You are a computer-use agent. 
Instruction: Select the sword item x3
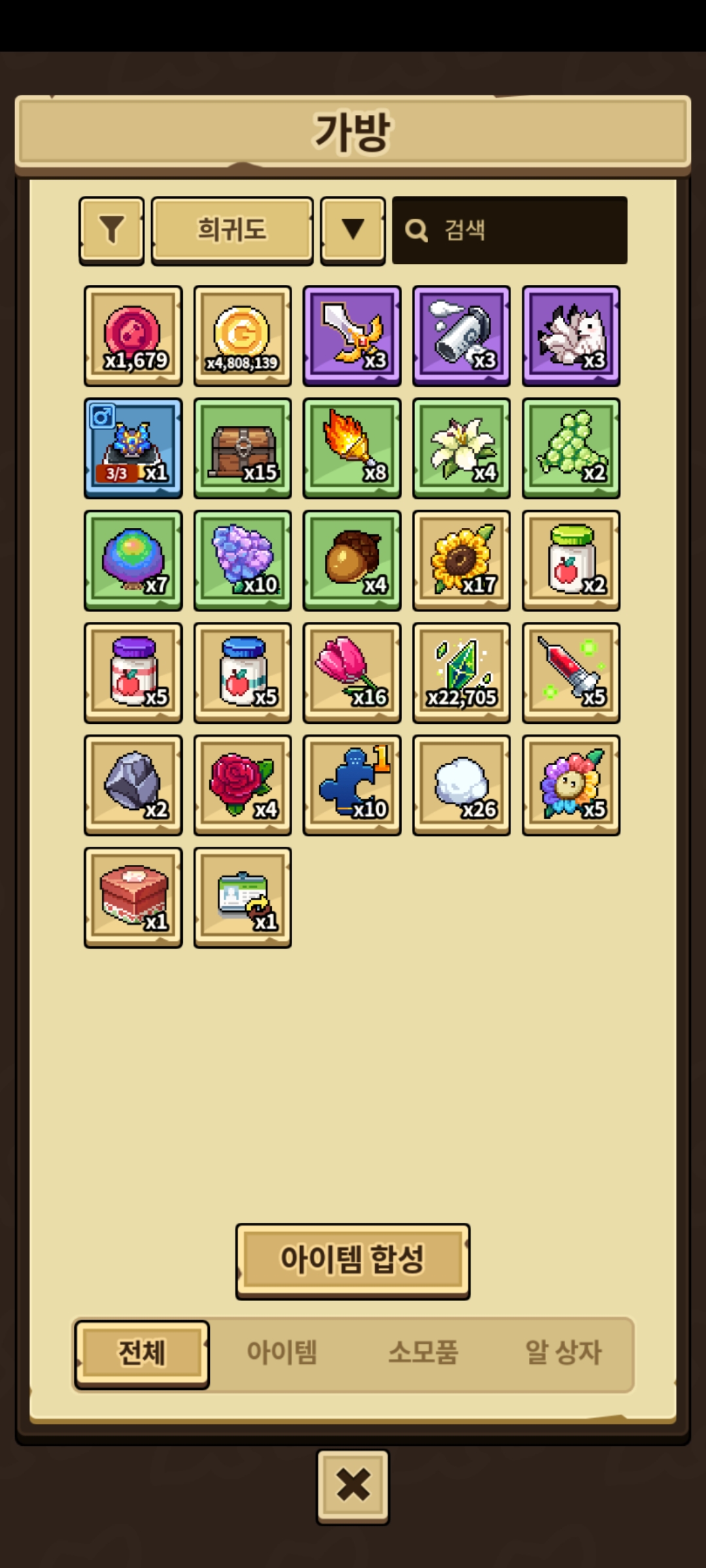(x=352, y=336)
